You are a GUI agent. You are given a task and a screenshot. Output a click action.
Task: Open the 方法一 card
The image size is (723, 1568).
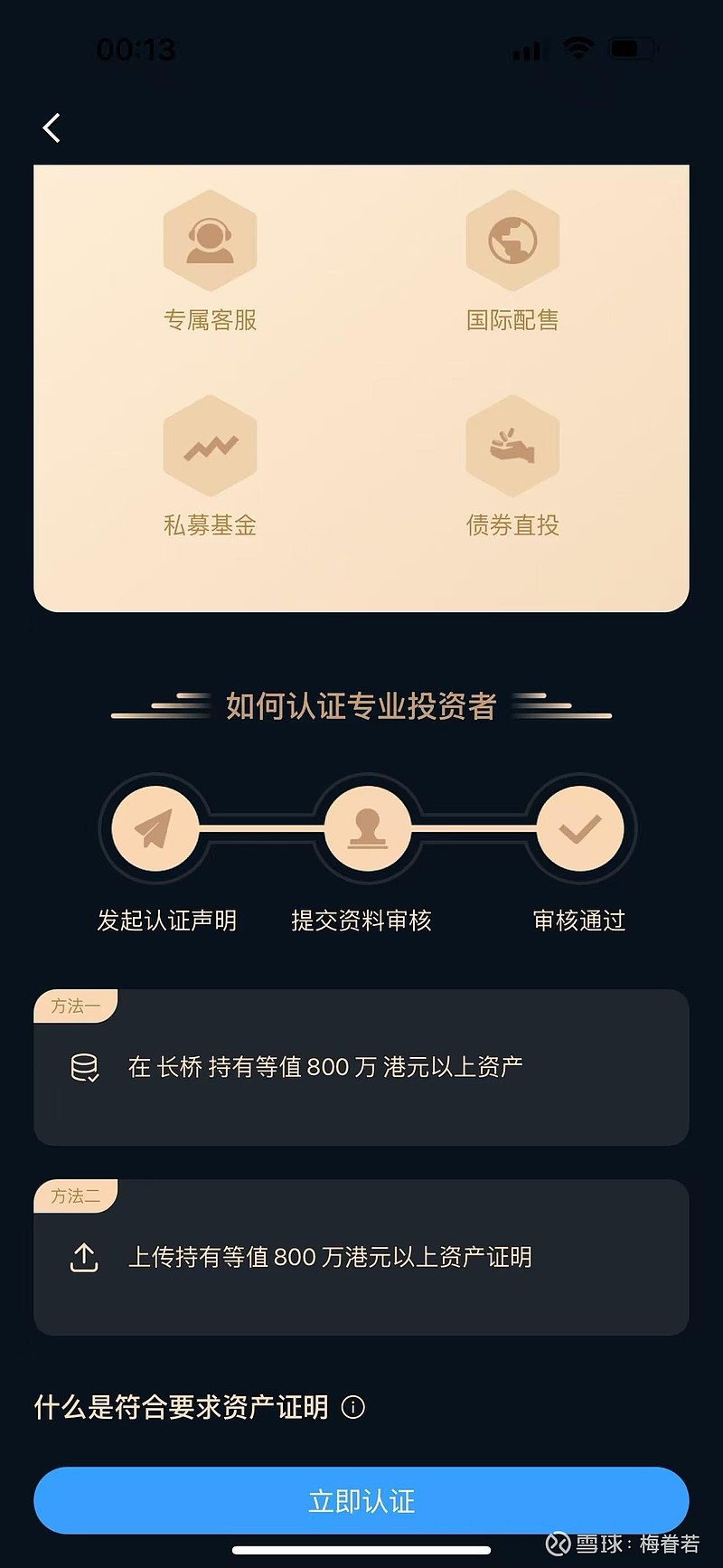pos(361,1067)
